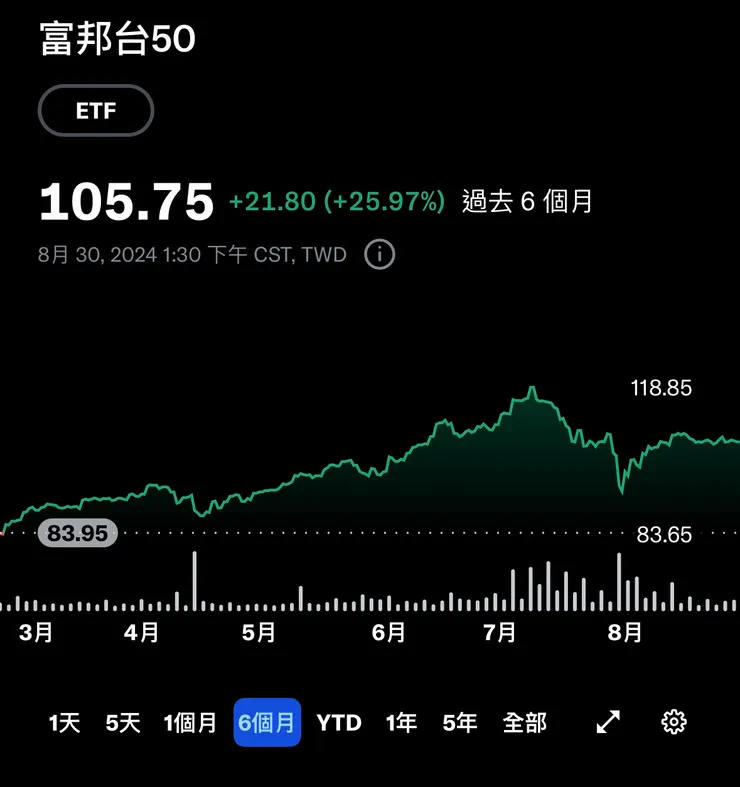Open chart settings gear

coord(674,722)
